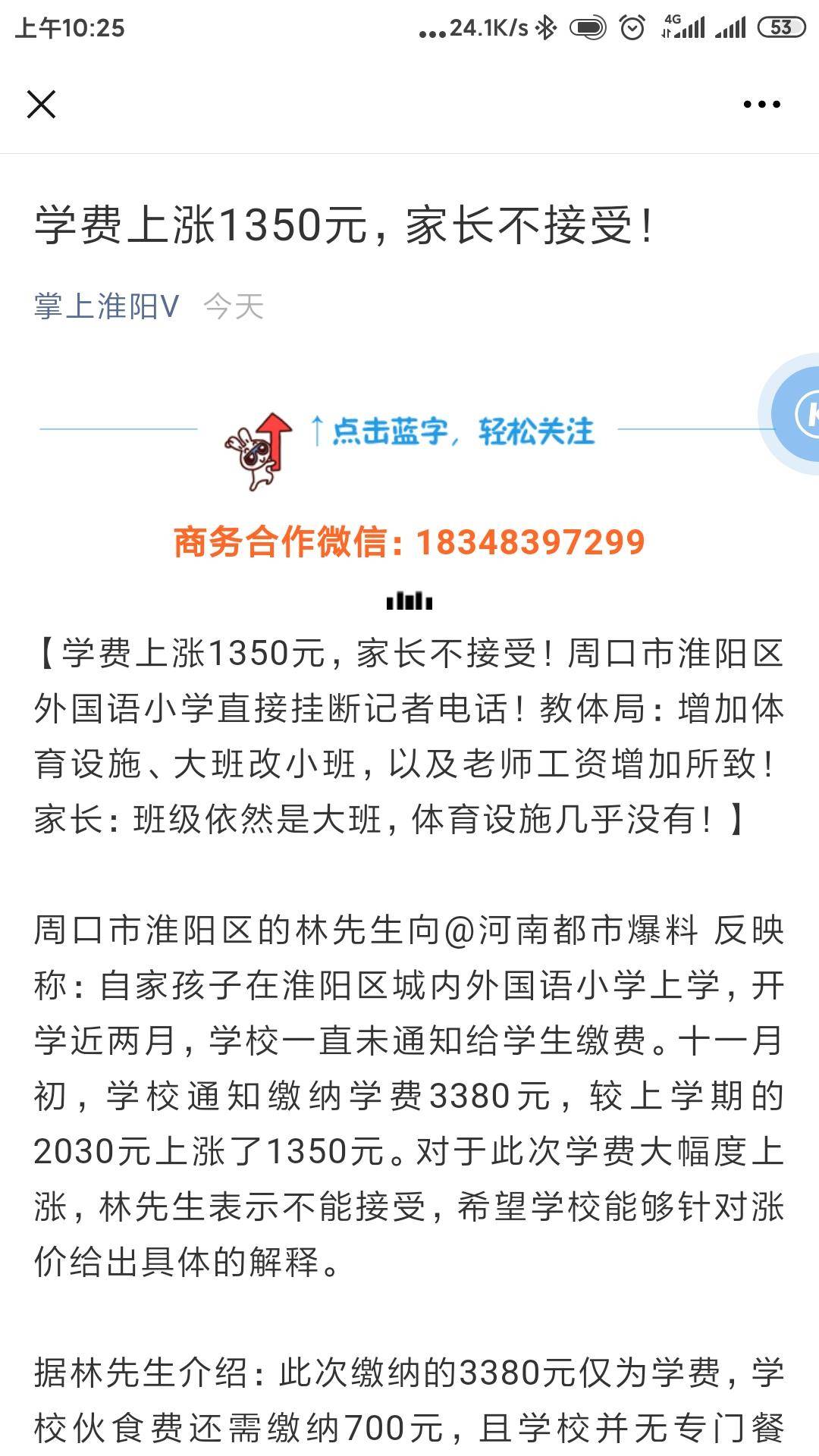Tap the floating blue button at the edge
Image resolution: width=819 pixels, height=1456 pixels.
point(798,414)
